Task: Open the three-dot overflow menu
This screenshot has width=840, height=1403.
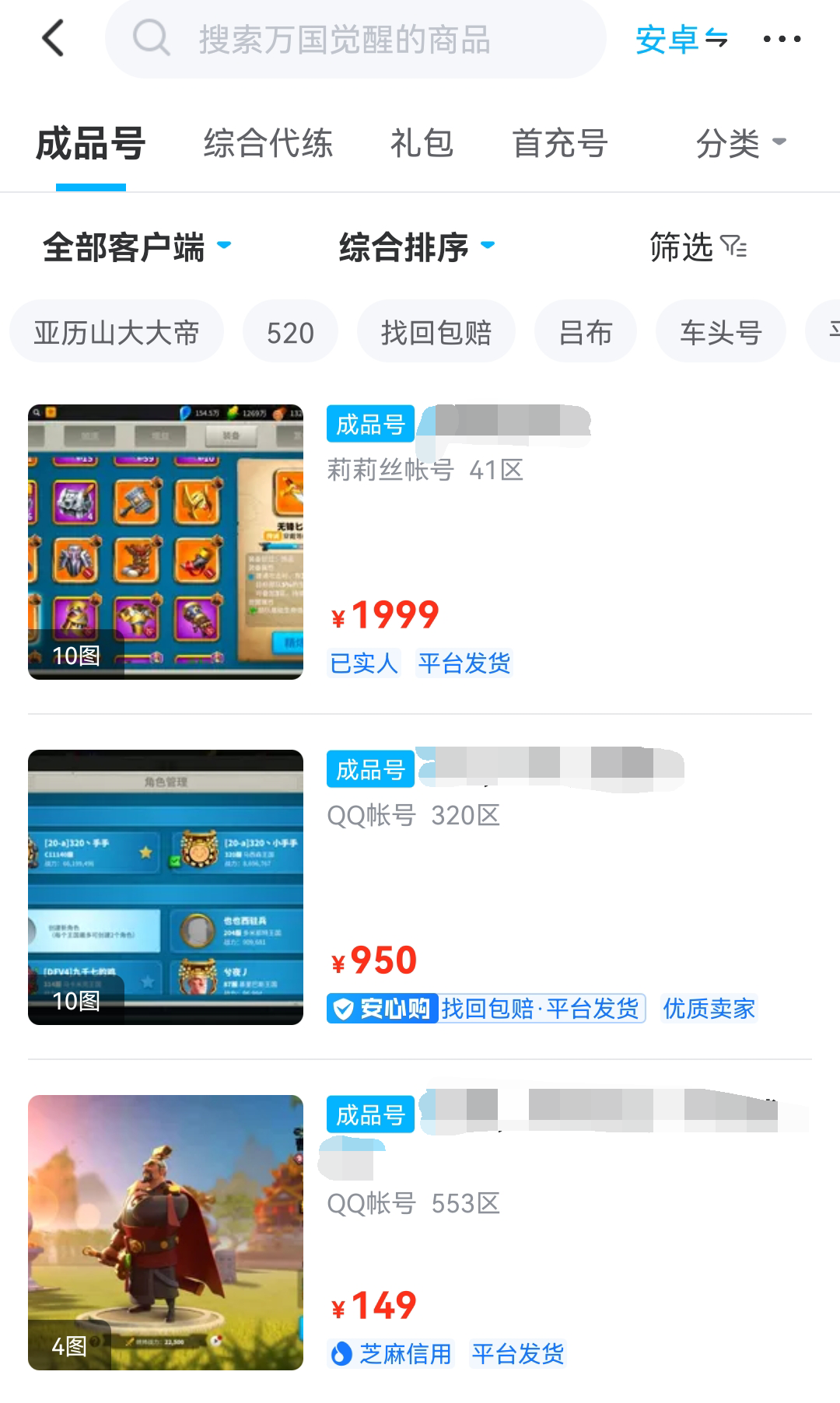Action: (782, 39)
